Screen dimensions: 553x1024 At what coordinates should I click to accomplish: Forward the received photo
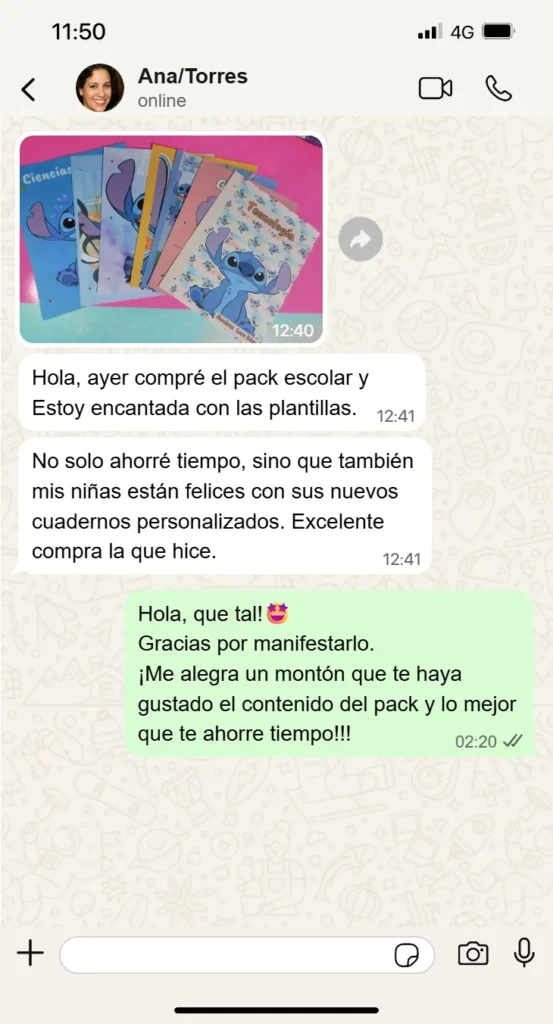point(360,239)
